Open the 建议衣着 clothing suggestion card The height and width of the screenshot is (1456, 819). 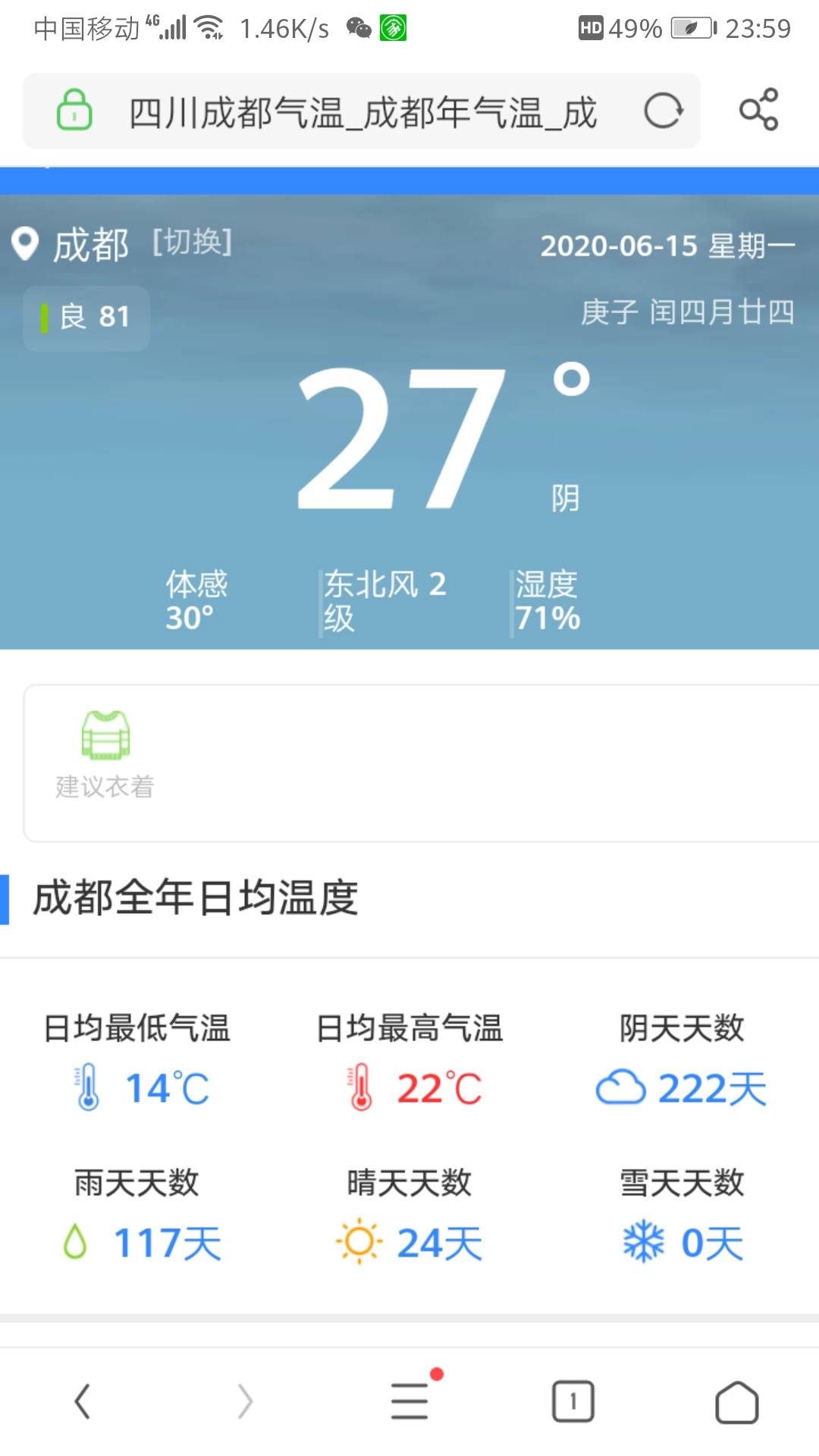[x=105, y=755]
